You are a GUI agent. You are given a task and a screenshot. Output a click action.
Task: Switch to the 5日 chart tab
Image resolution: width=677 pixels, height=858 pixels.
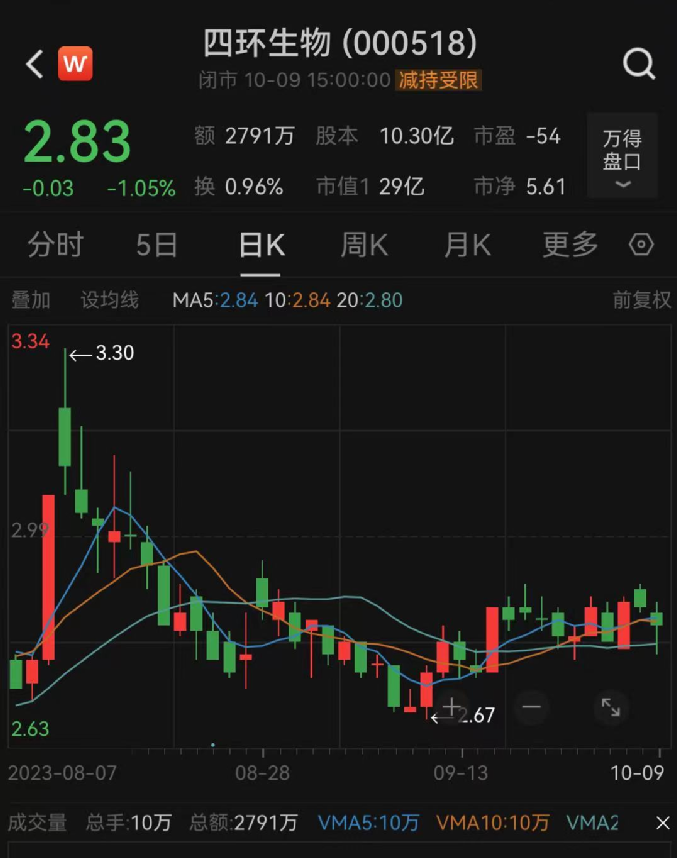coord(157,245)
